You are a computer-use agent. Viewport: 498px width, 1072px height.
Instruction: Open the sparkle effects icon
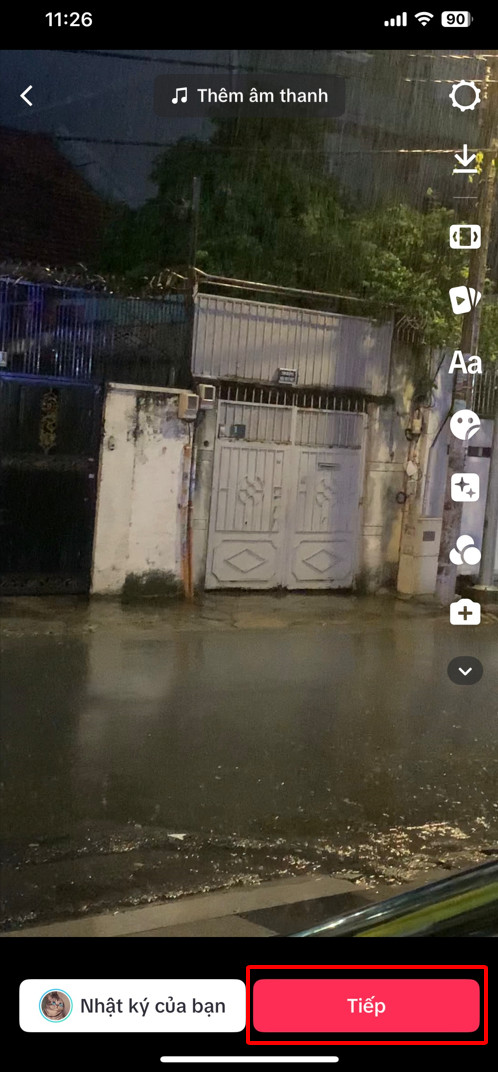(x=465, y=487)
